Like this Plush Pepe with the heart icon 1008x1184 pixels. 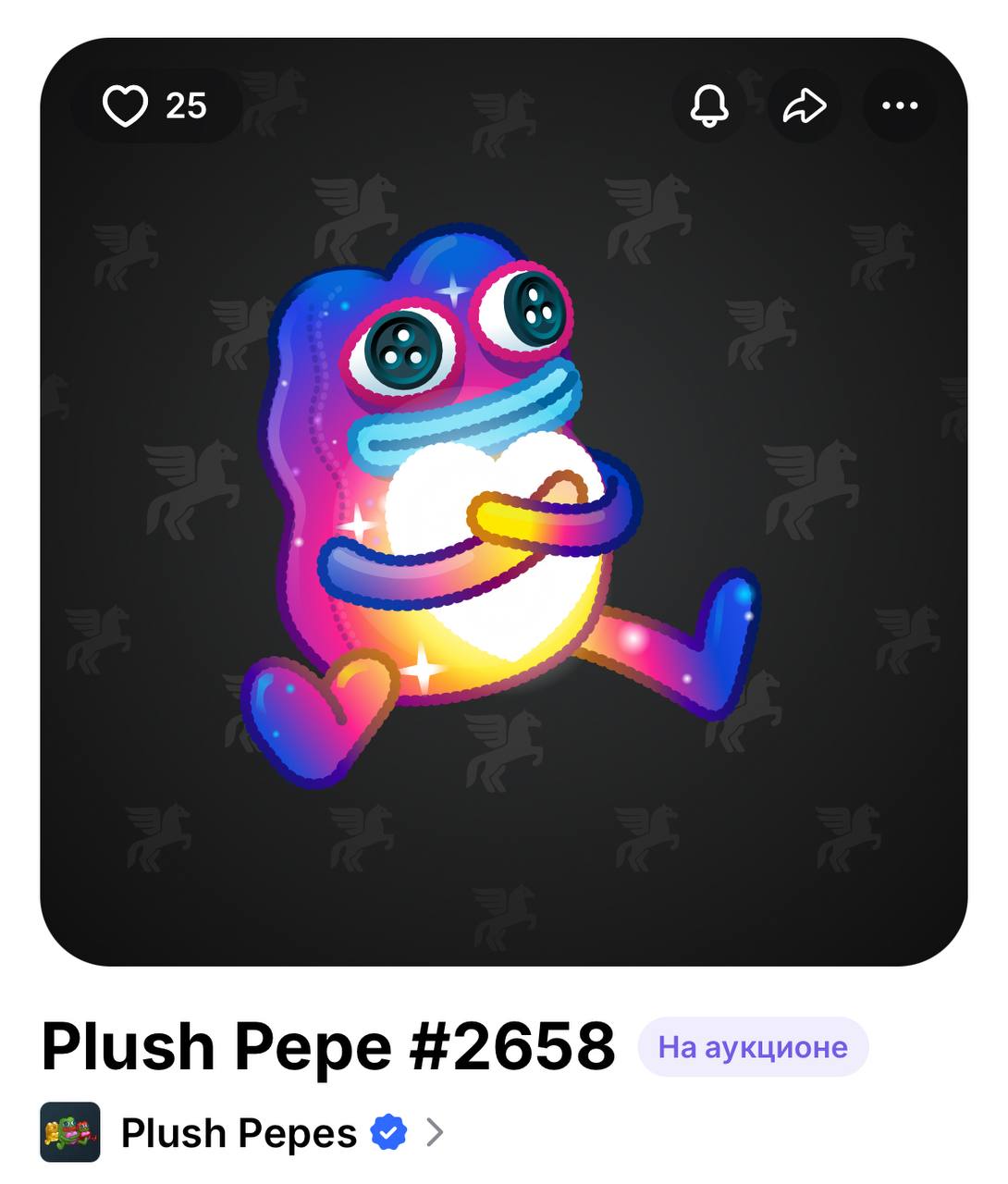coord(125,105)
